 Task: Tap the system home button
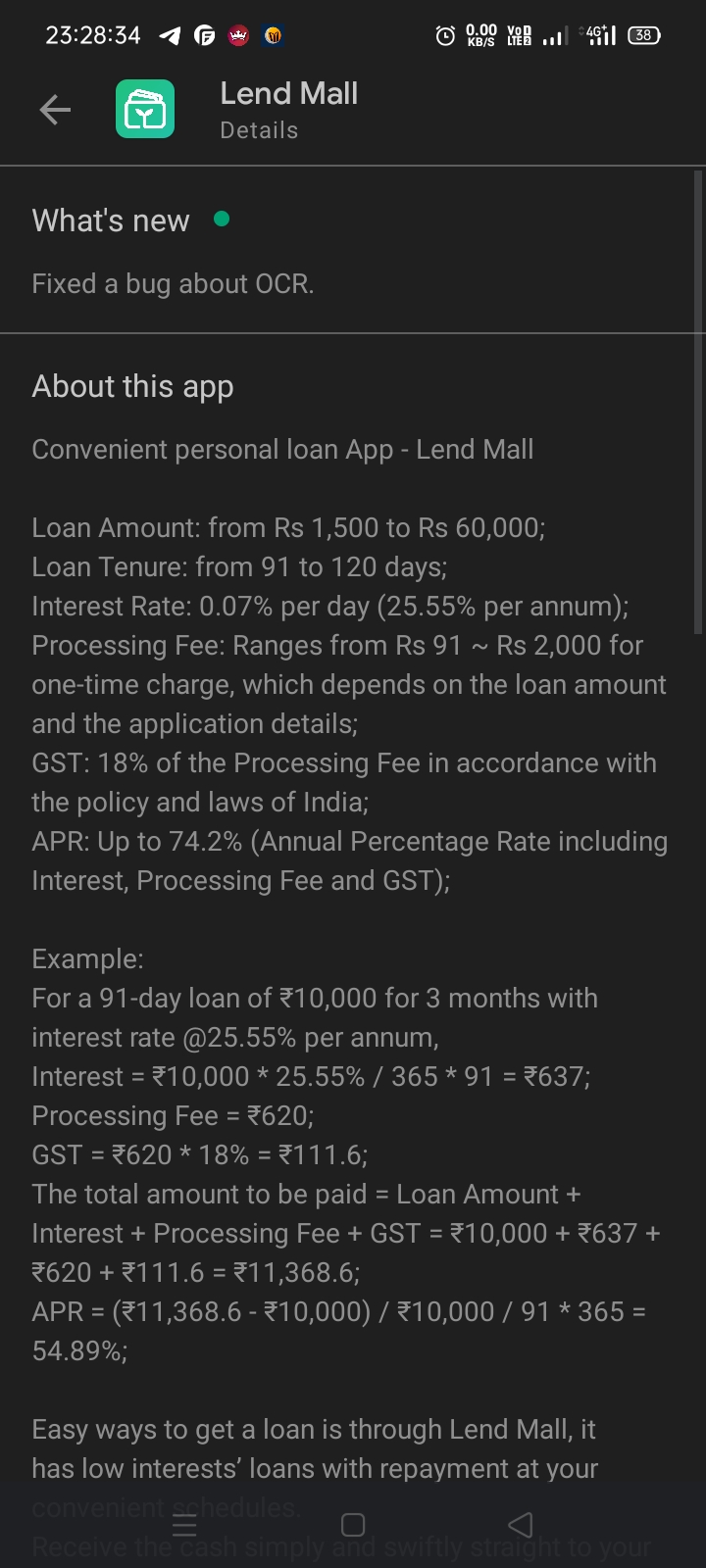tap(353, 1525)
